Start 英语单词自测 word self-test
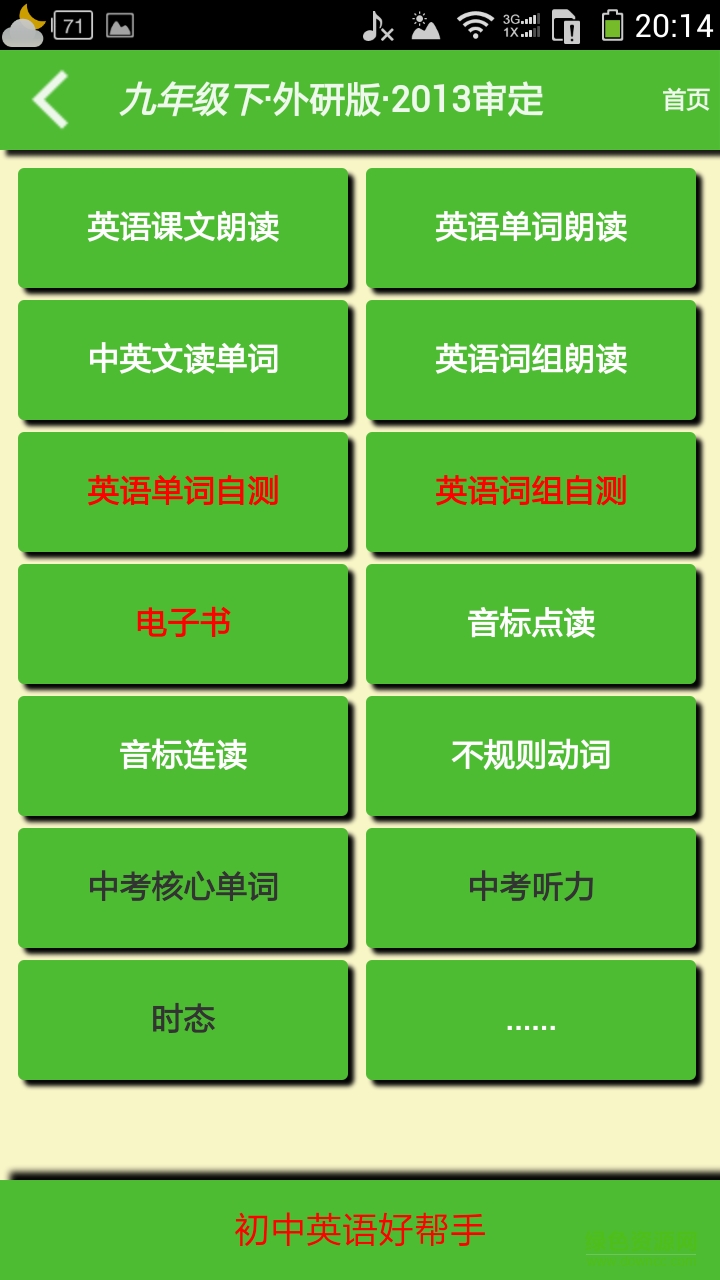This screenshot has height=1280, width=720. click(184, 492)
